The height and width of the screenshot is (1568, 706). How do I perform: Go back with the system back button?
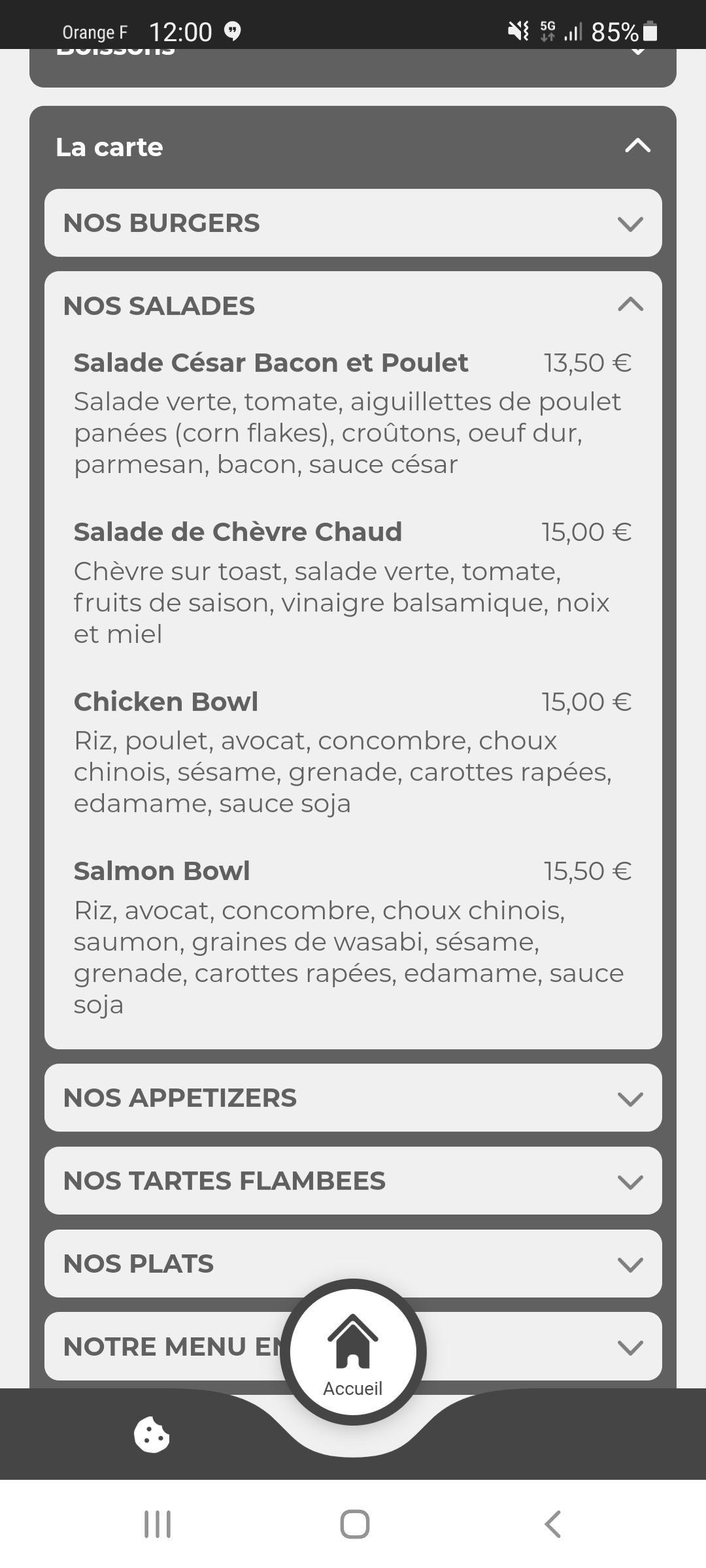point(552,1524)
